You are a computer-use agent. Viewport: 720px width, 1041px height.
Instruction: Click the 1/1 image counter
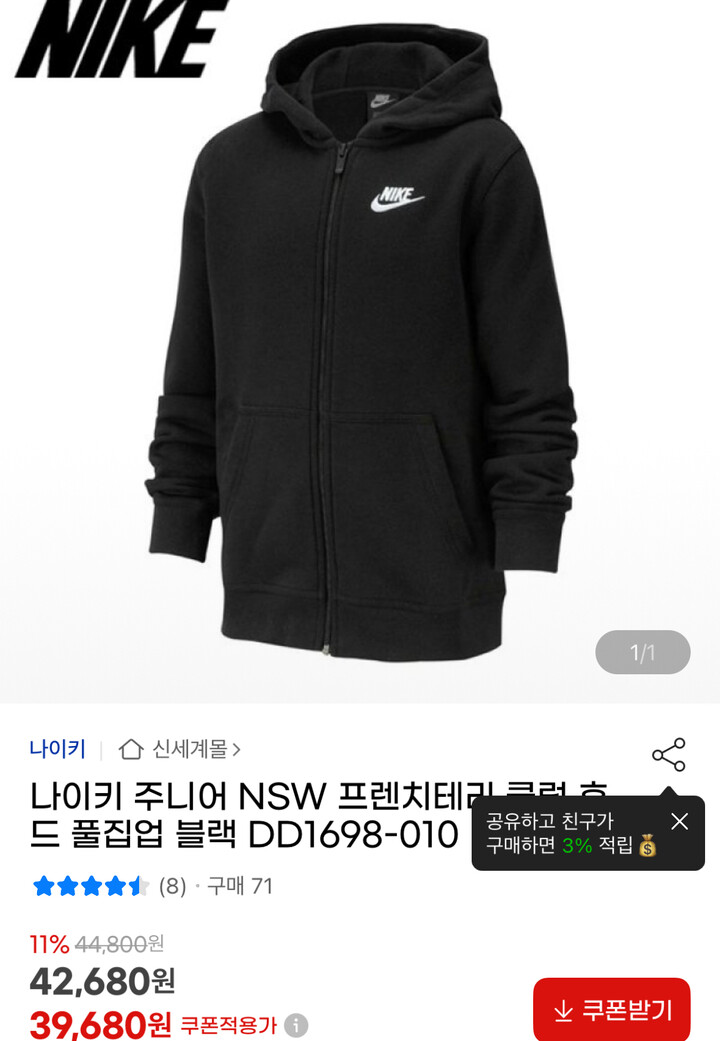coord(642,650)
